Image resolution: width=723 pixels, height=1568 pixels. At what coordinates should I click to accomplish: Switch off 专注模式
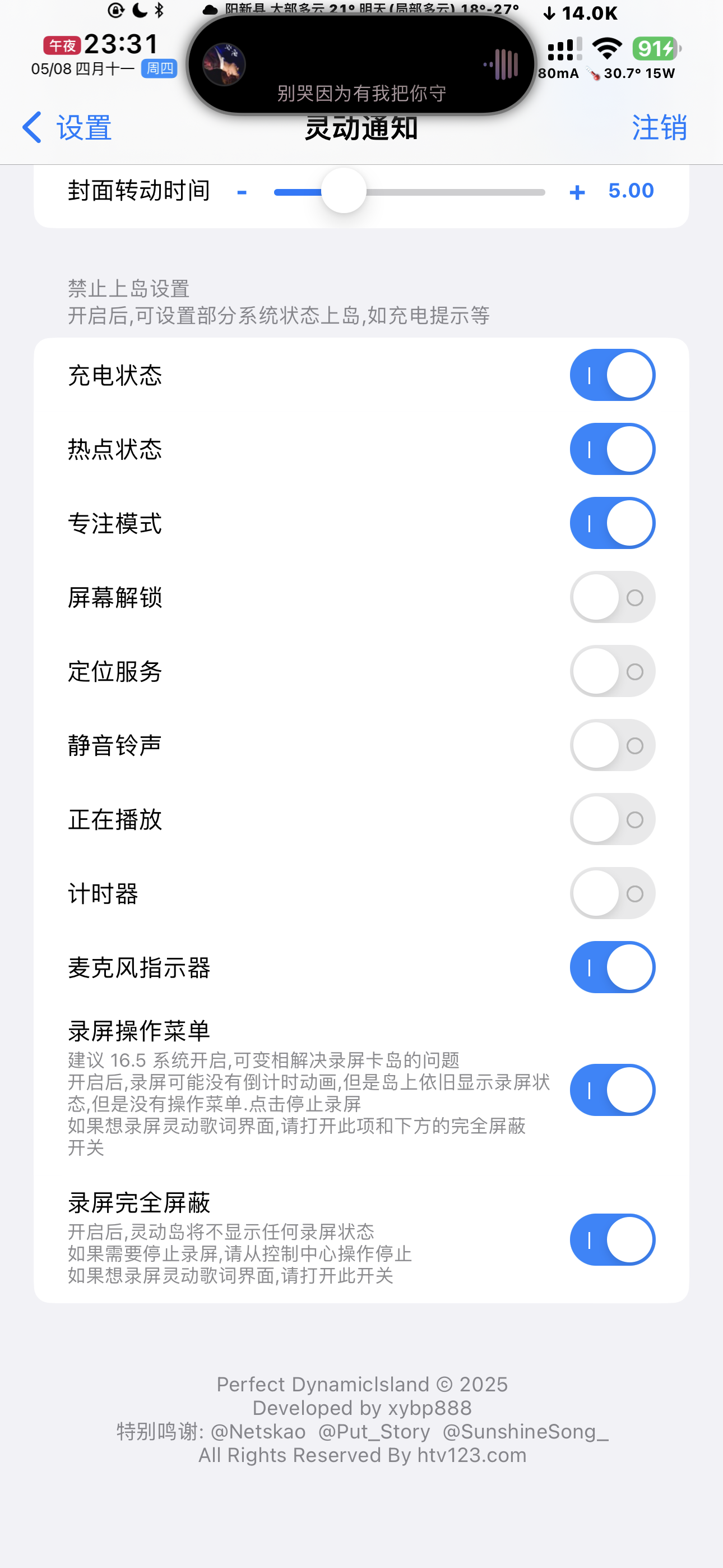[x=612, y=523]
